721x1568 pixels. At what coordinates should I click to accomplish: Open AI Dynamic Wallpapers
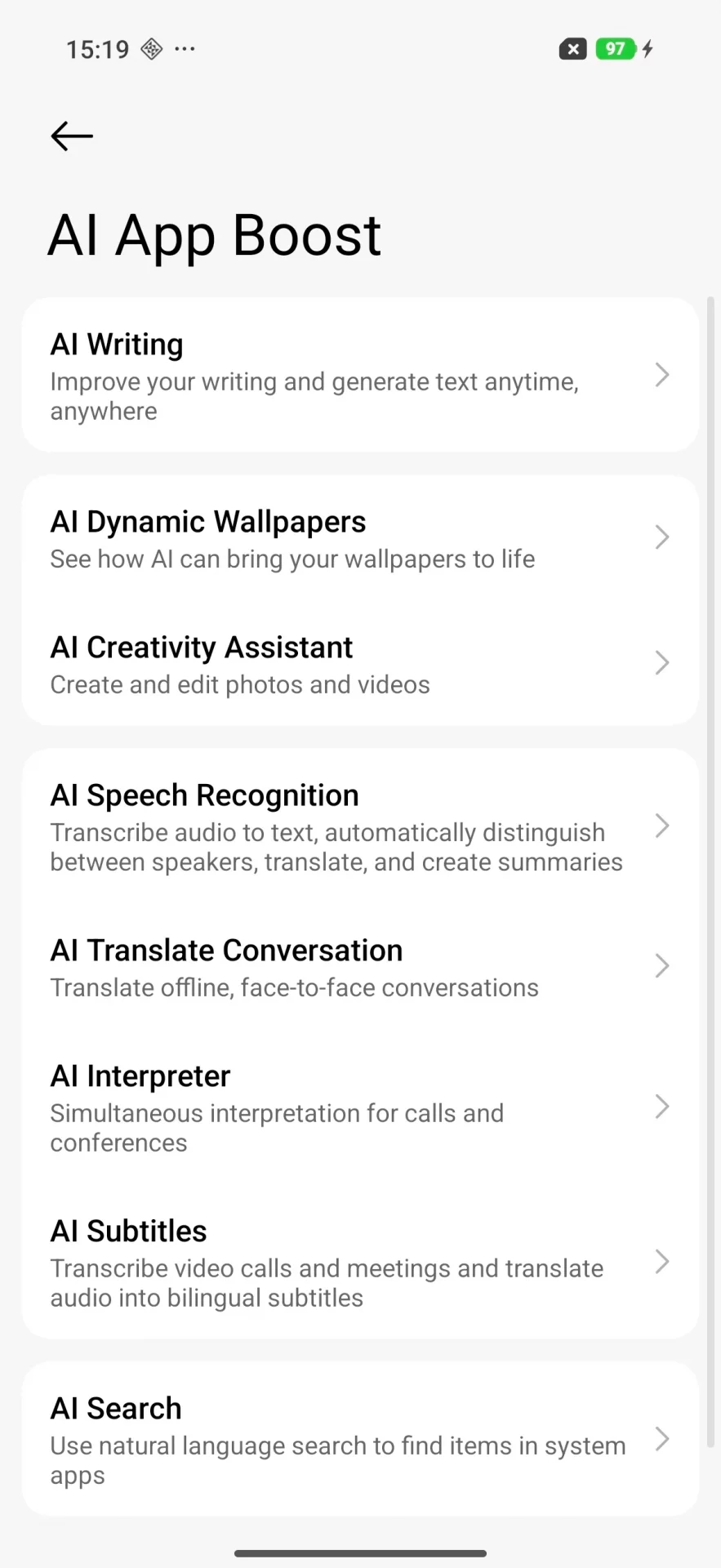359,539
